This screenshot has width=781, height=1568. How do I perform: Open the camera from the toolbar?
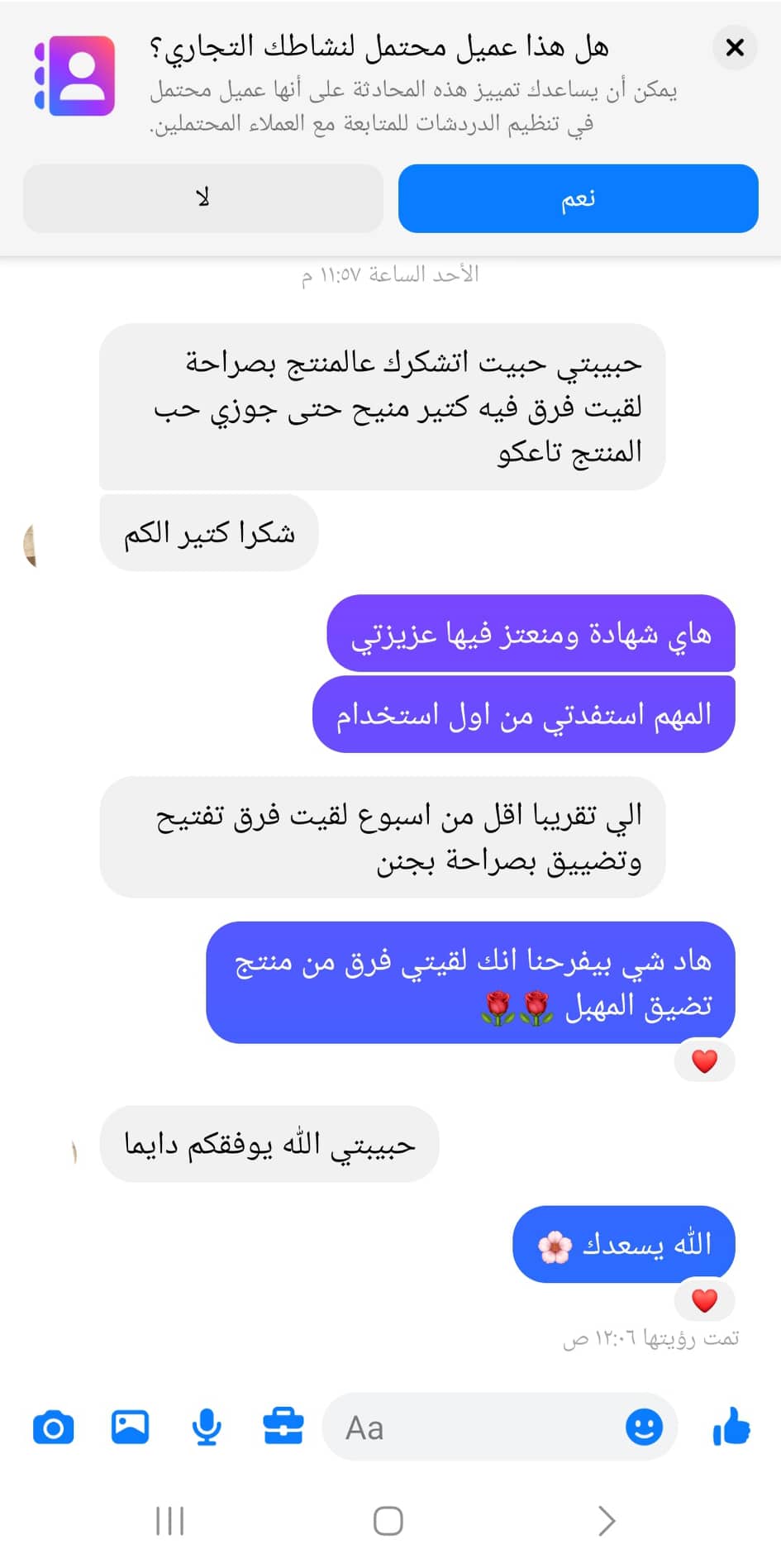(x=54, y=1427)
